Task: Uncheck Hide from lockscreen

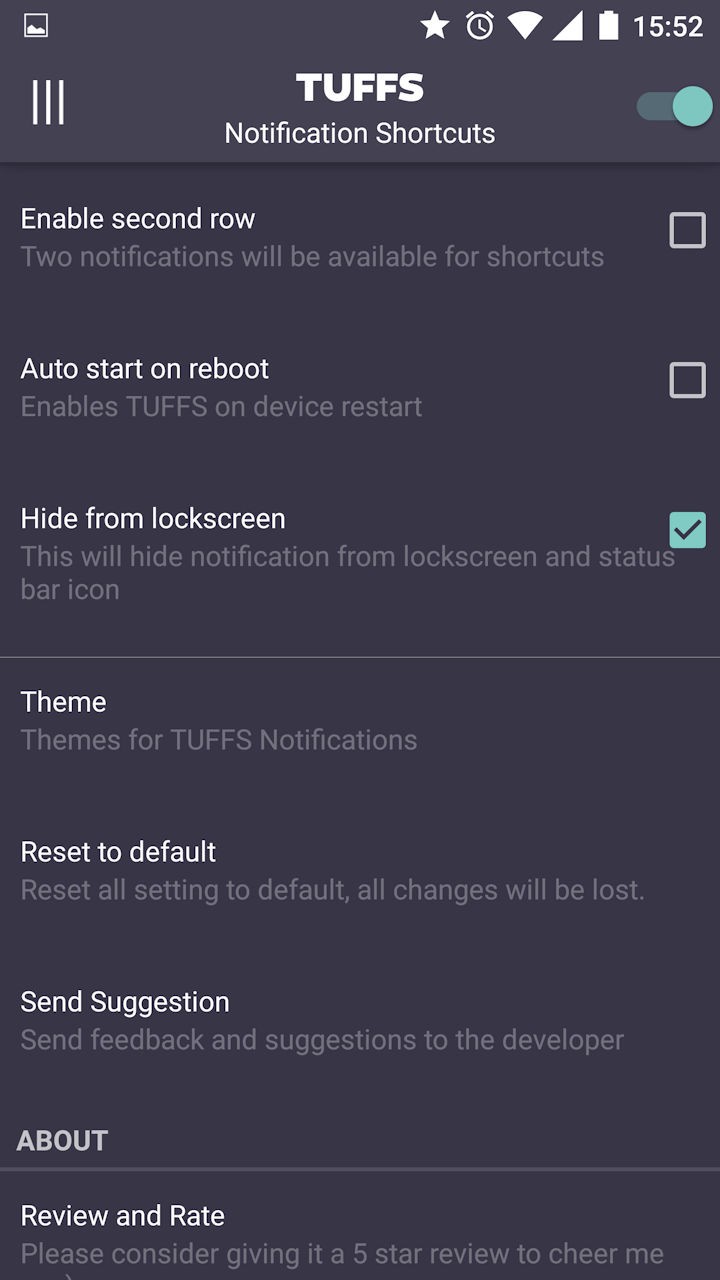Action: click(687, 530)
